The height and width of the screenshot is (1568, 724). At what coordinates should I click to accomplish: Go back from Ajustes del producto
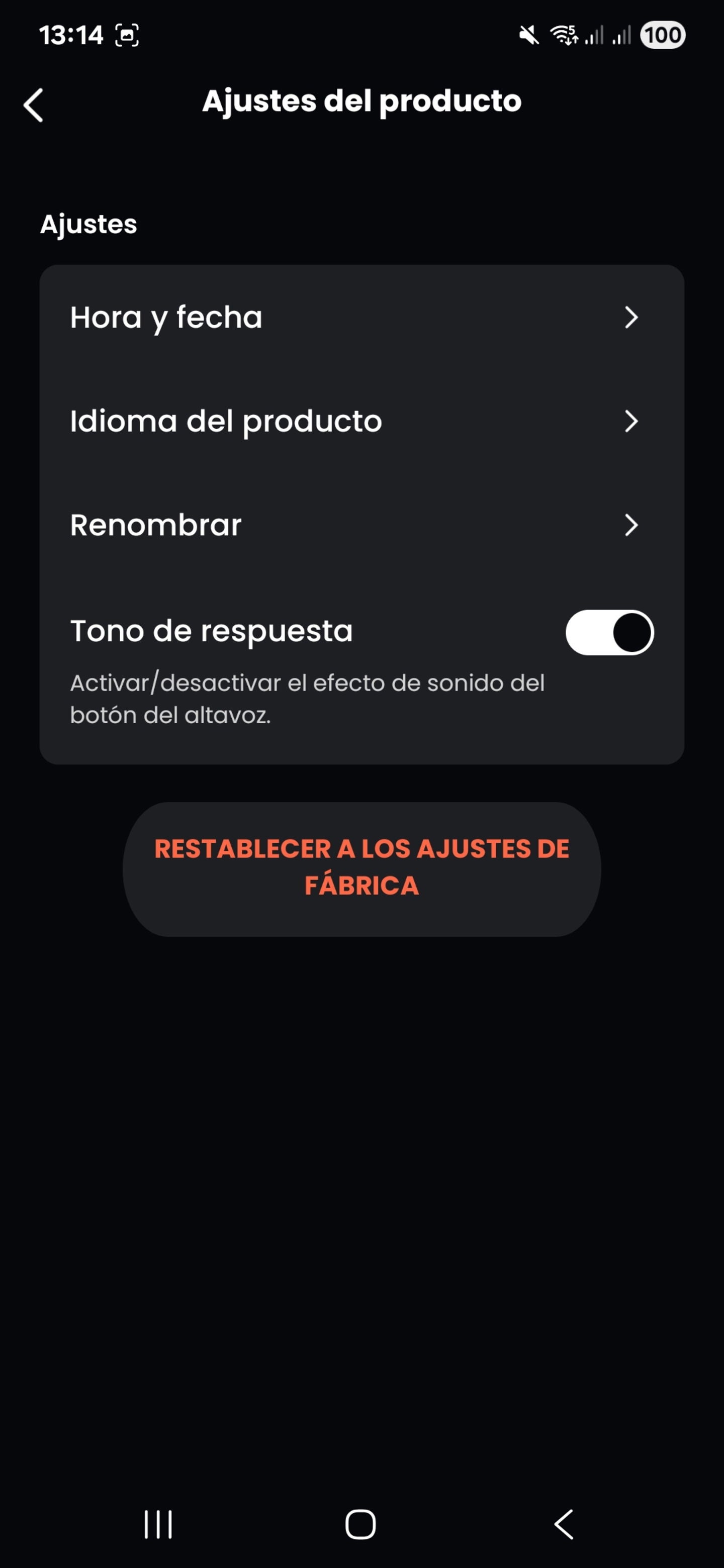click(x=34, y=105)
